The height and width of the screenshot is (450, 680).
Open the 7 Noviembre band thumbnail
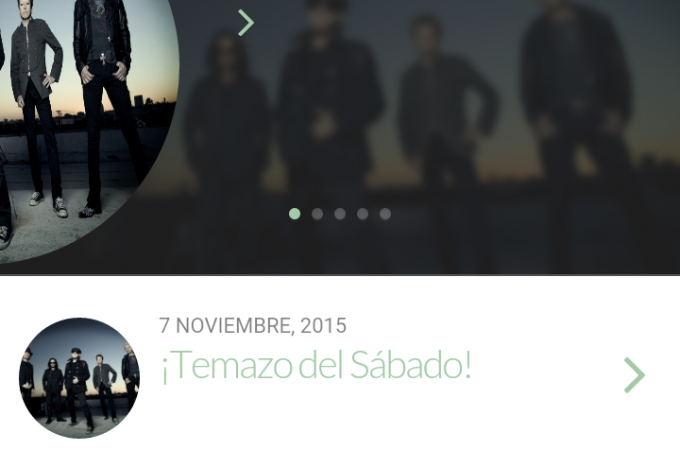pos(79,377)
